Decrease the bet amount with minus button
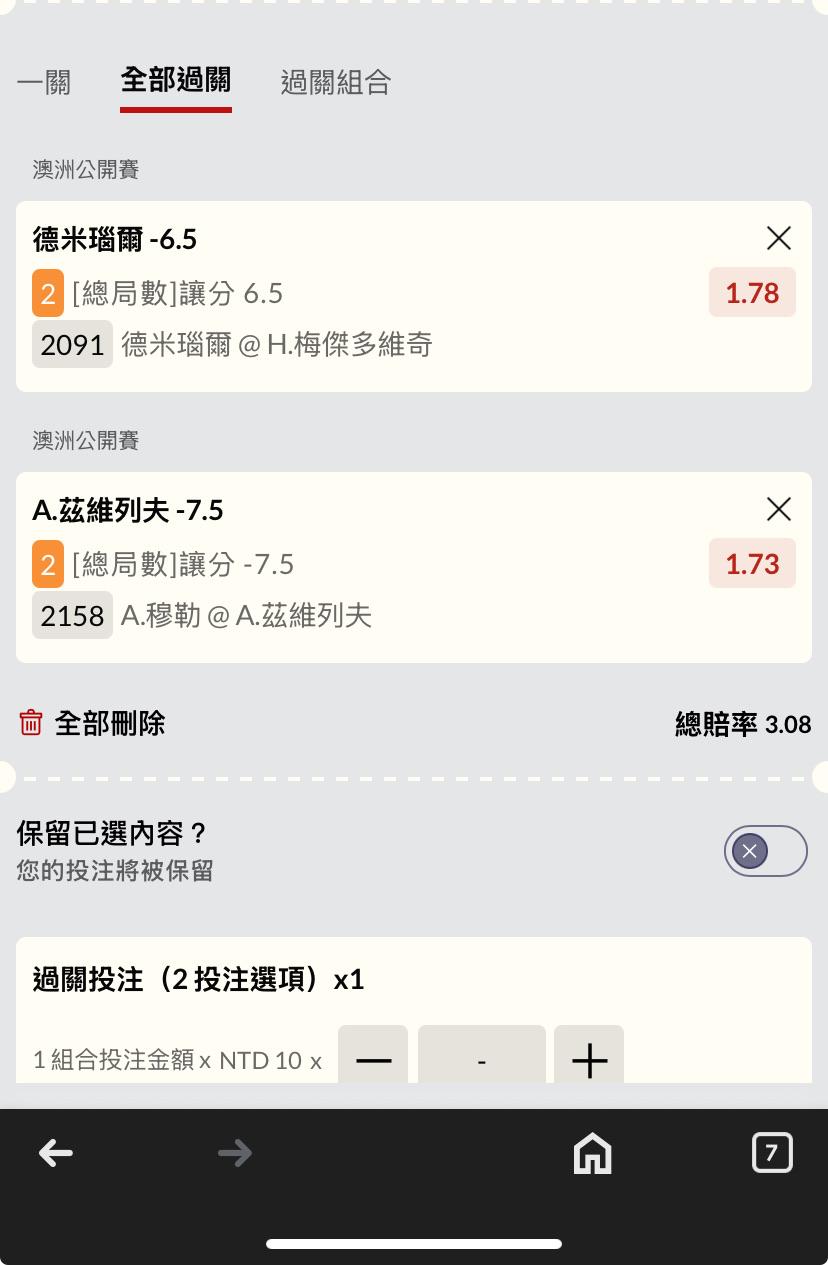The width and height of the screenshot is (828, 1265). [373, 1058]
